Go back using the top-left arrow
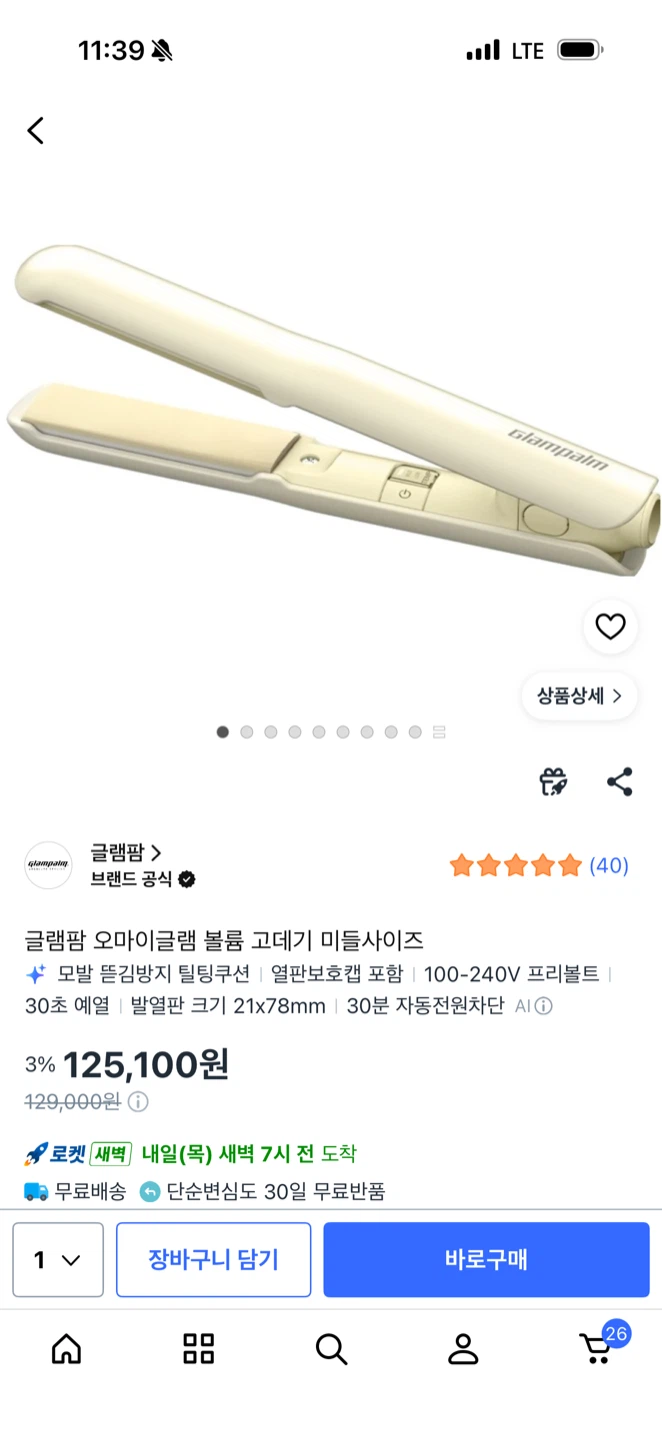662x1440 pixels. pyautogui.click(x=36, y=131)
